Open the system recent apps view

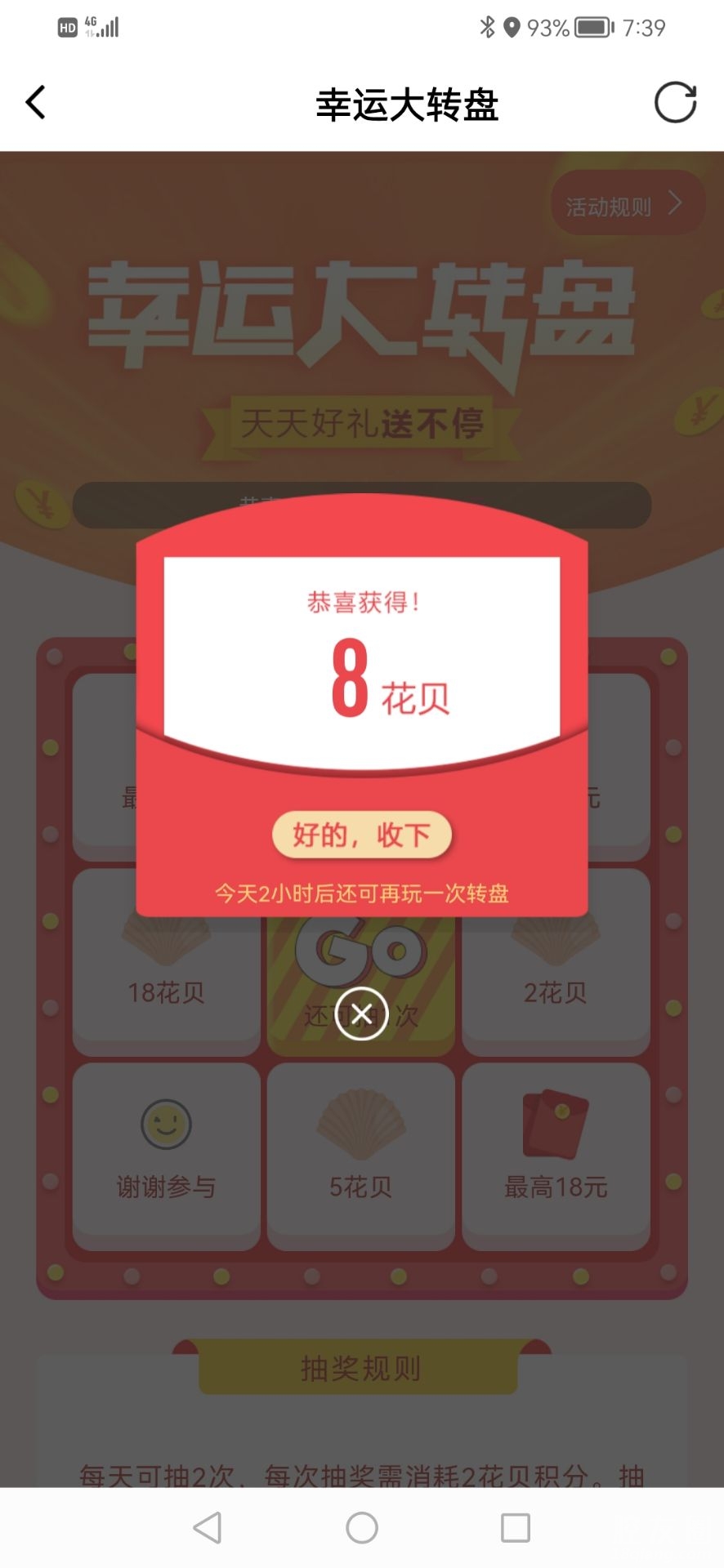[x=515, y=1527]
